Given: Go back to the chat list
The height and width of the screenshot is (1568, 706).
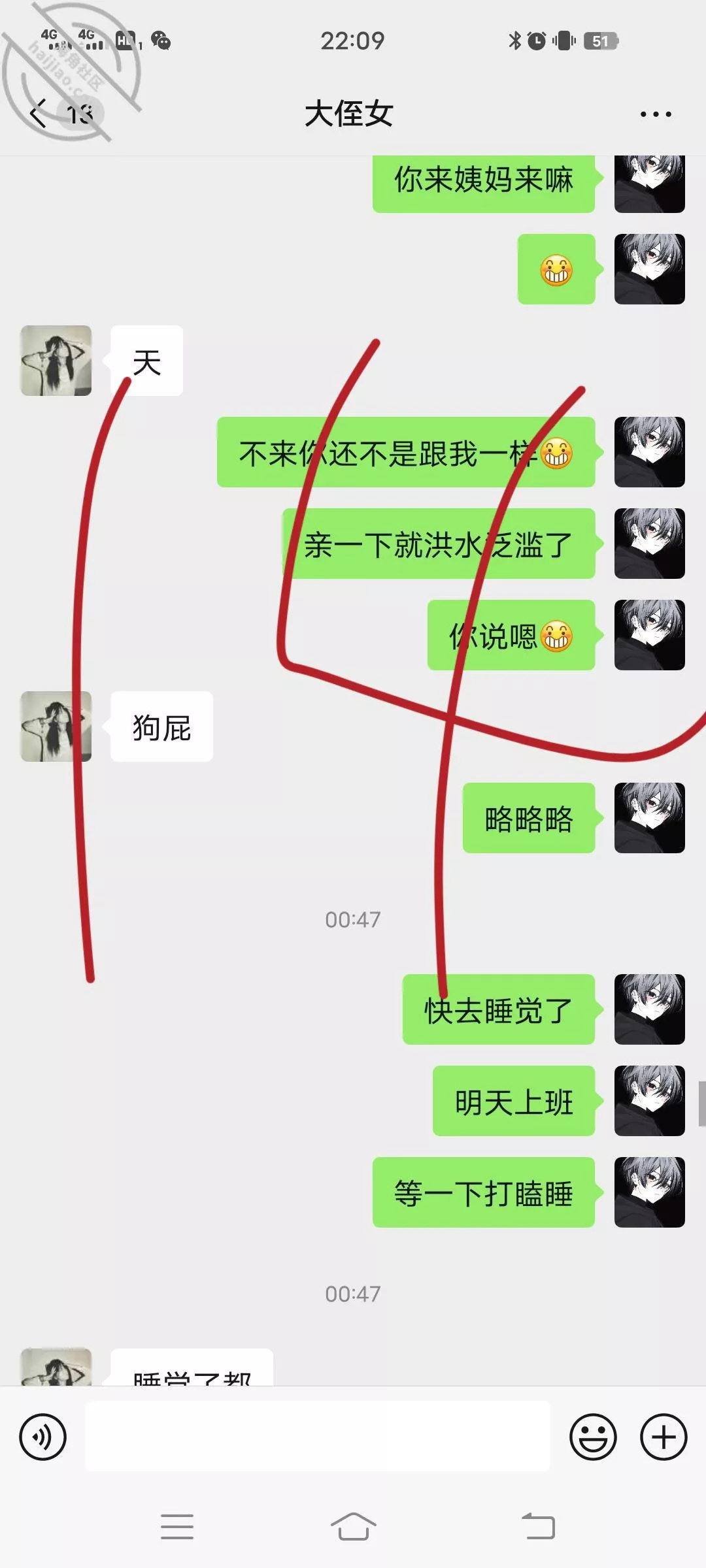Looking at the screenshot, I should pos(41,114).
